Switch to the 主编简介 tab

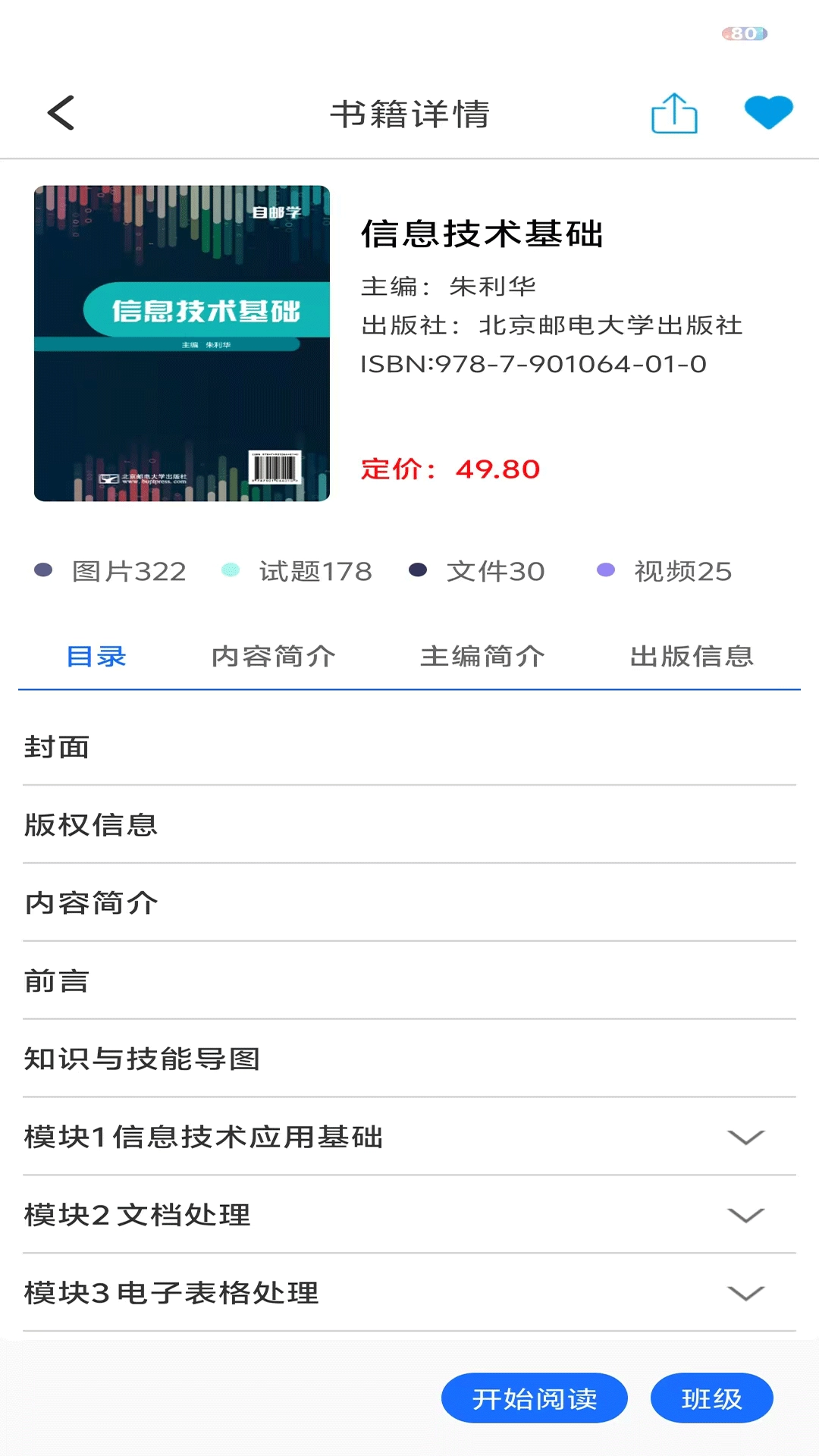click(x=483, y=657)
